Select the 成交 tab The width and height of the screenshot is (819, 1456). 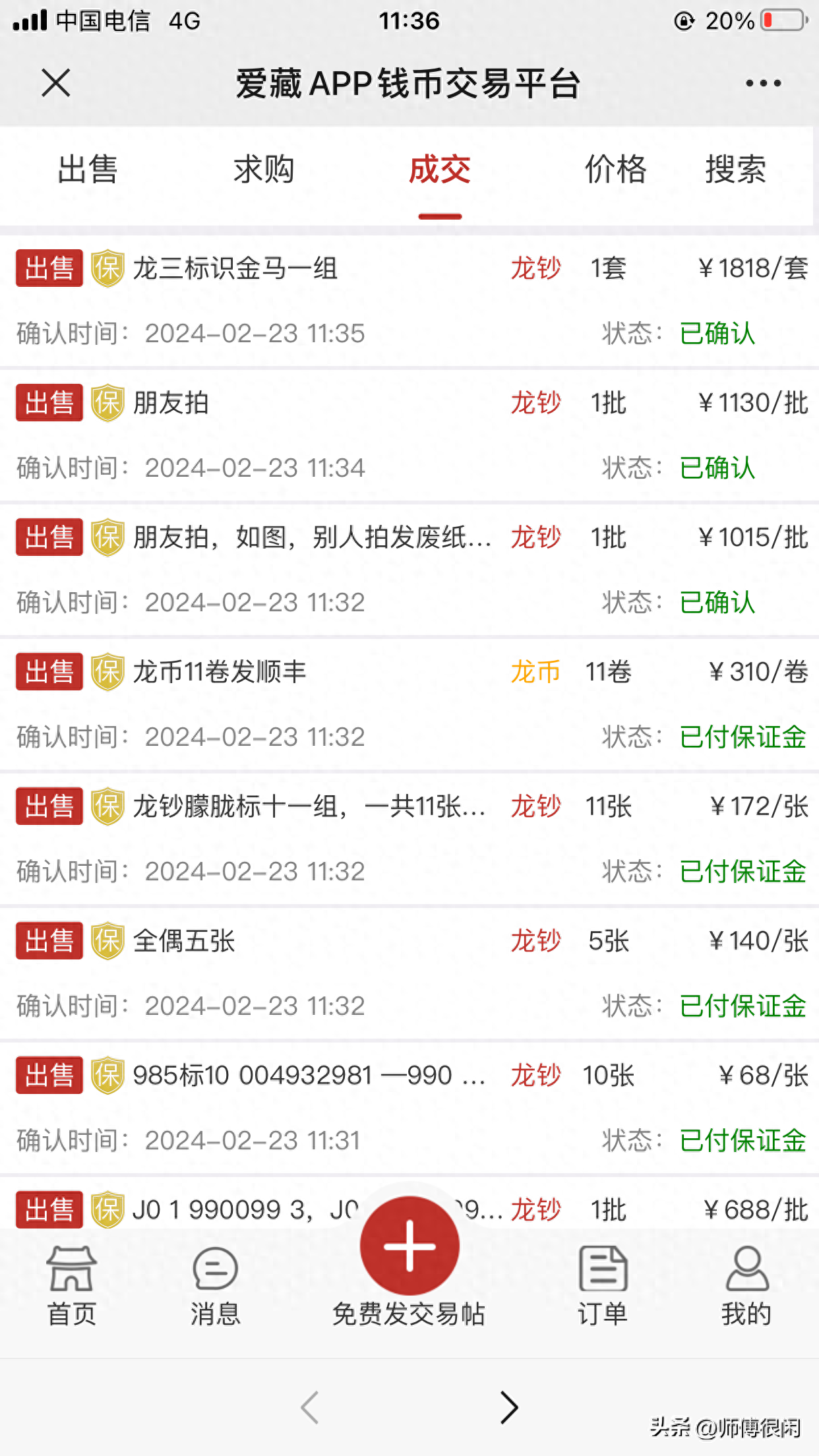click(x=440, y=169)
